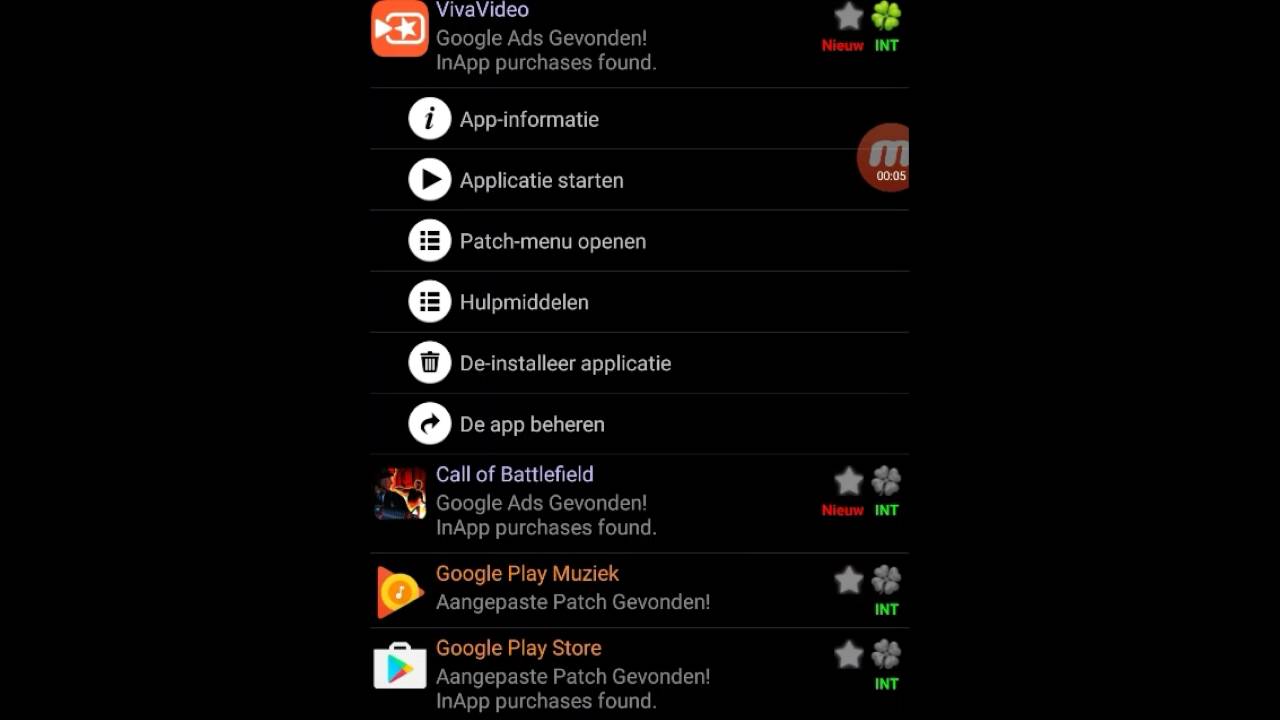Expand the Call of Battlefield row
This screenshot has width=1280, height=720.
(x=545, y=500)
